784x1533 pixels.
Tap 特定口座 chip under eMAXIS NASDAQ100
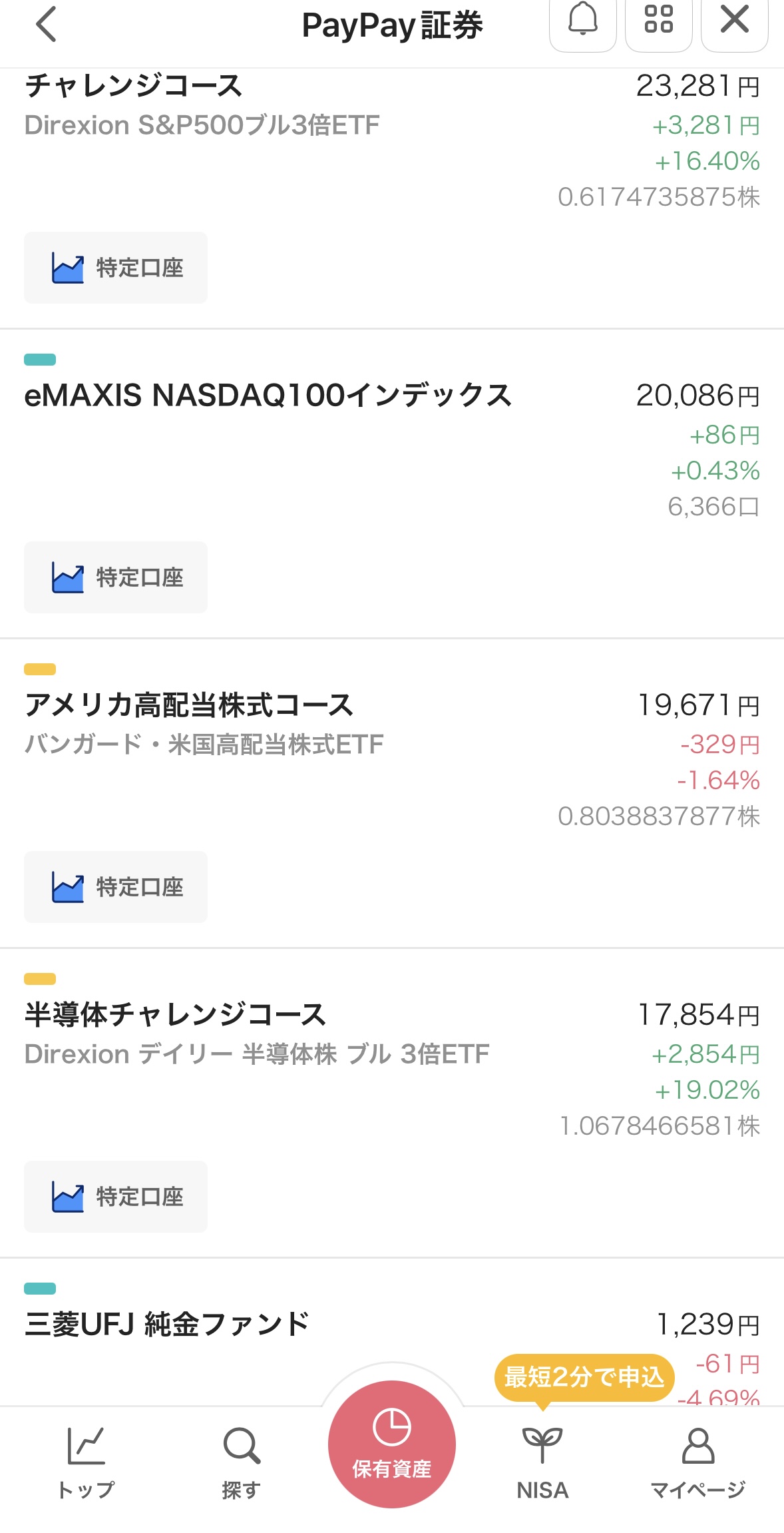pos(116,577)
